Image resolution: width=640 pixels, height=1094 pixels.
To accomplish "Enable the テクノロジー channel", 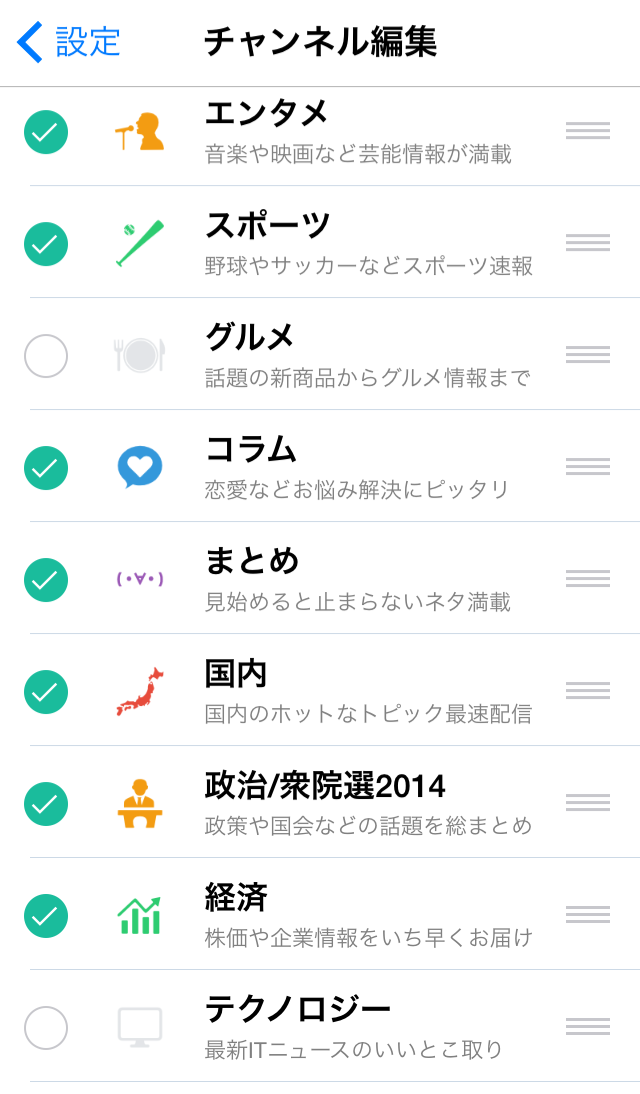I will pos(46,1028).
